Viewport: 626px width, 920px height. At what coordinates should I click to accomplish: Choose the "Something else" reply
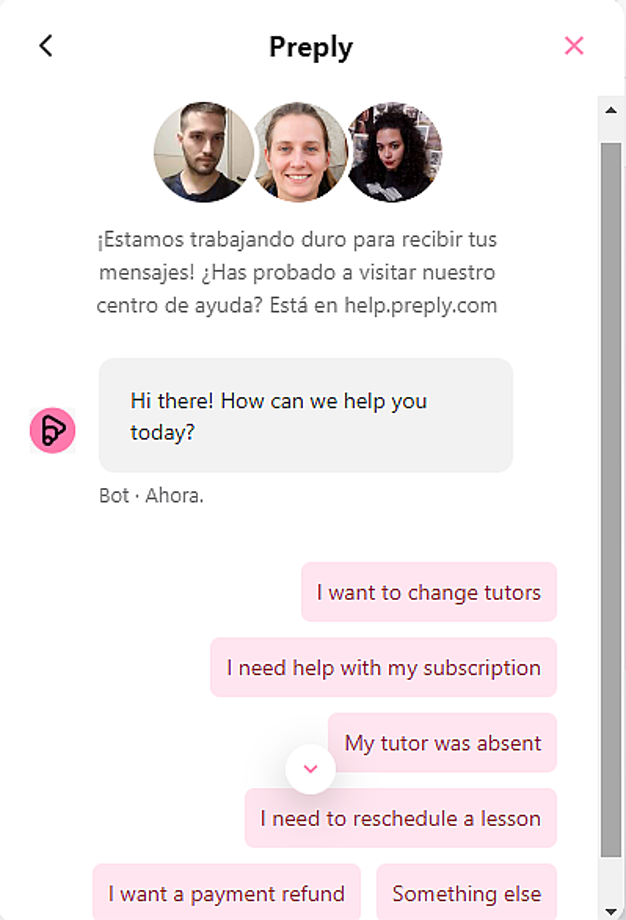466,893
